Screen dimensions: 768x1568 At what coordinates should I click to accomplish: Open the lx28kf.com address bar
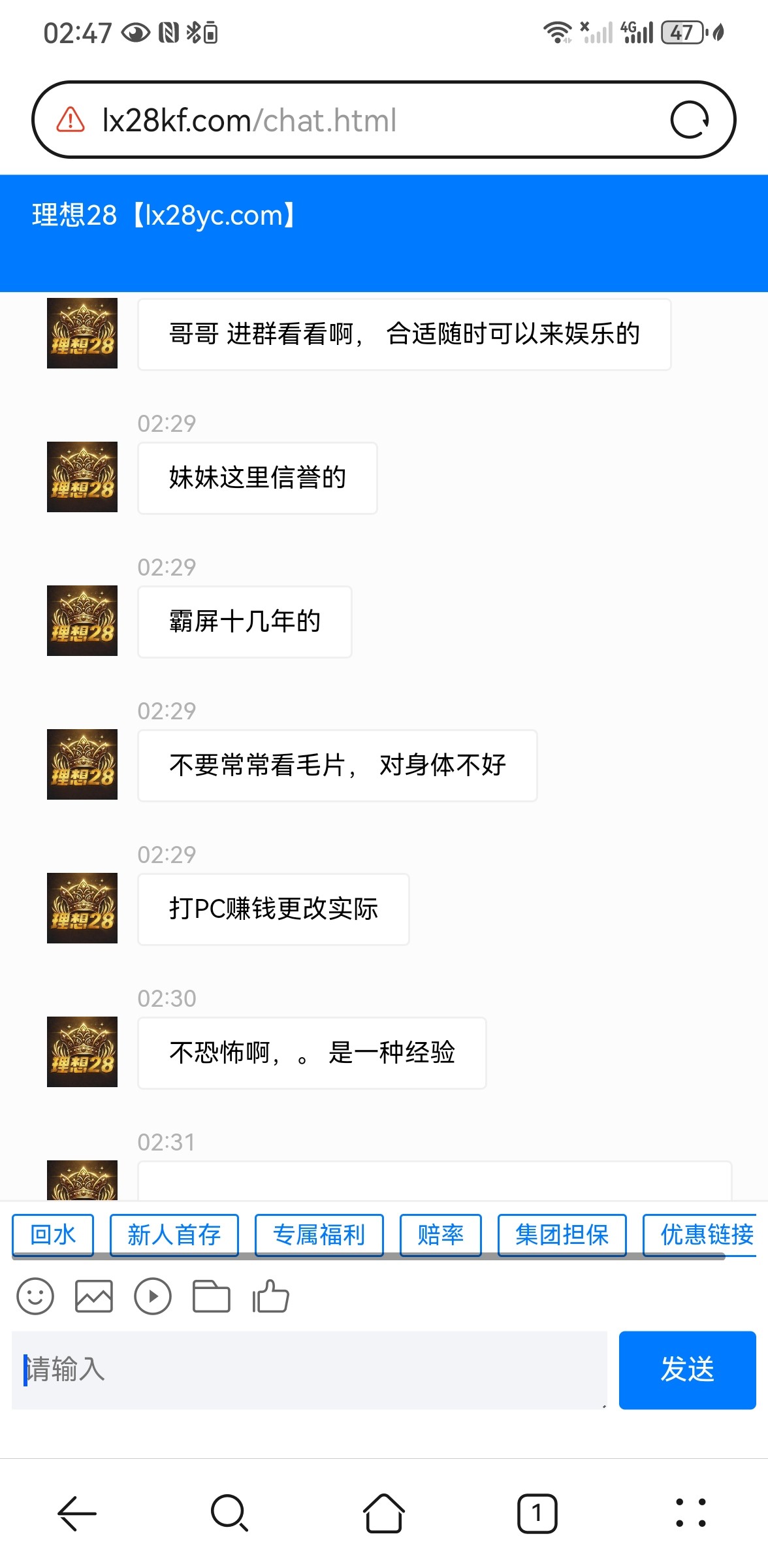(366, 120)
